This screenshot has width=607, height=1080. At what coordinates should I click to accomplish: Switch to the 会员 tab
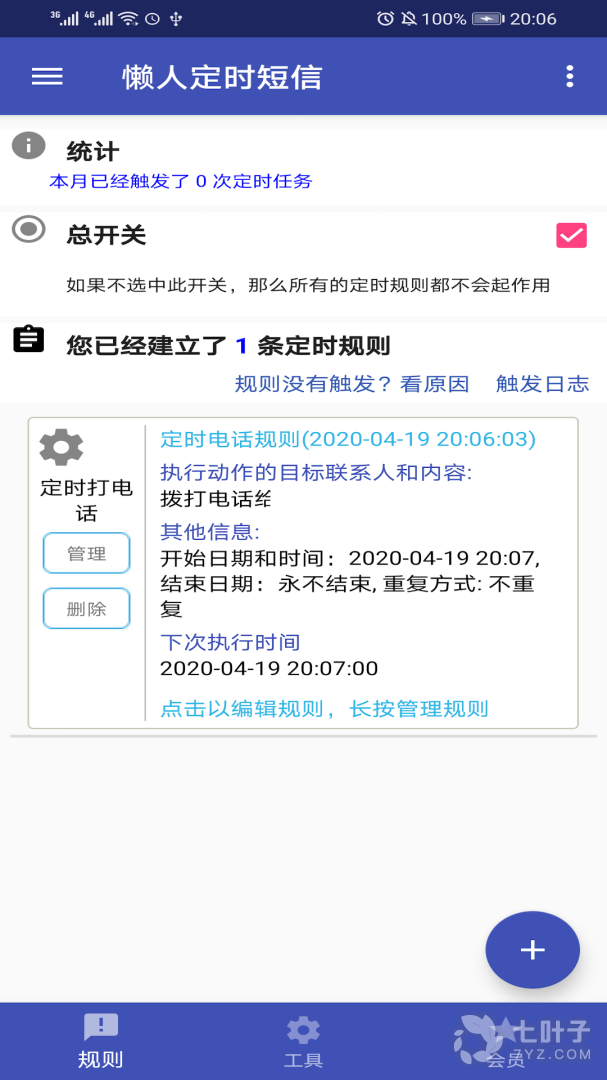[x=505, y=1041]
